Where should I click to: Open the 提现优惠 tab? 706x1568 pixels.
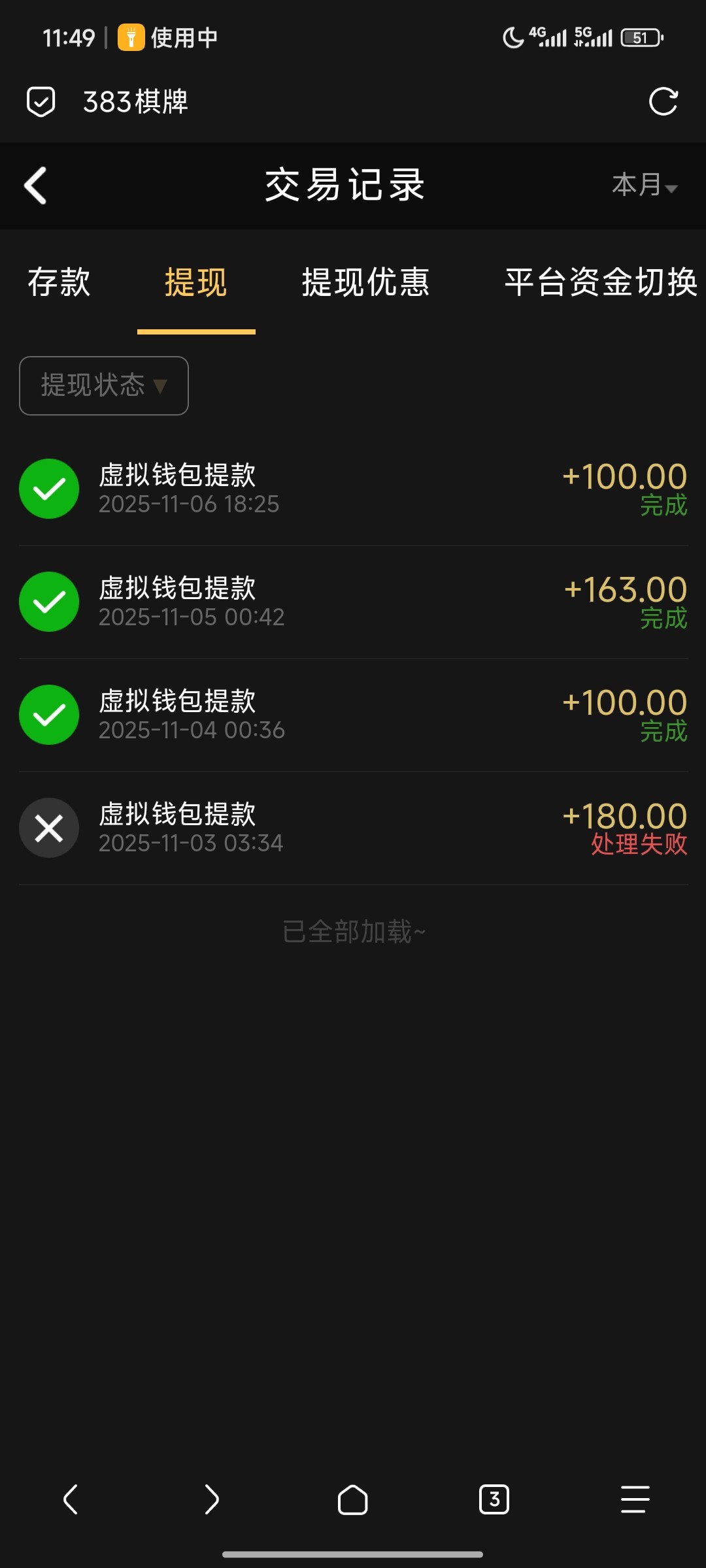pos(365,284)
